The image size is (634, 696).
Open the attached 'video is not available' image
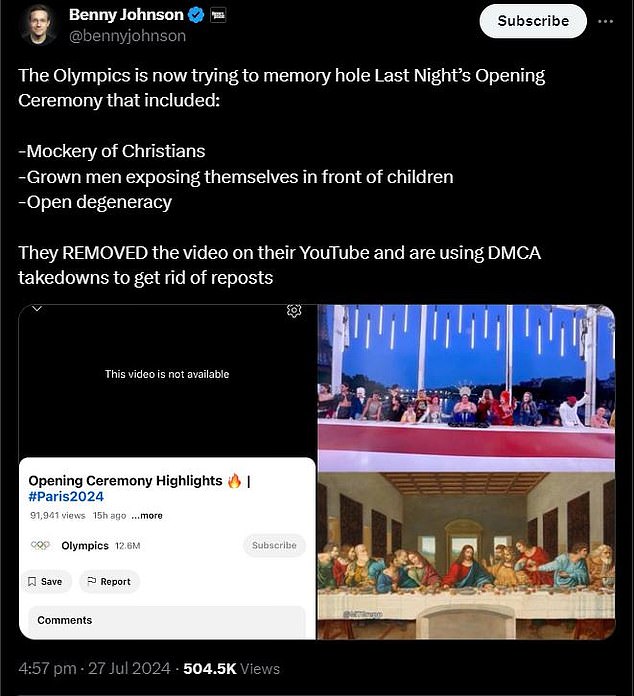click(167, 470)
